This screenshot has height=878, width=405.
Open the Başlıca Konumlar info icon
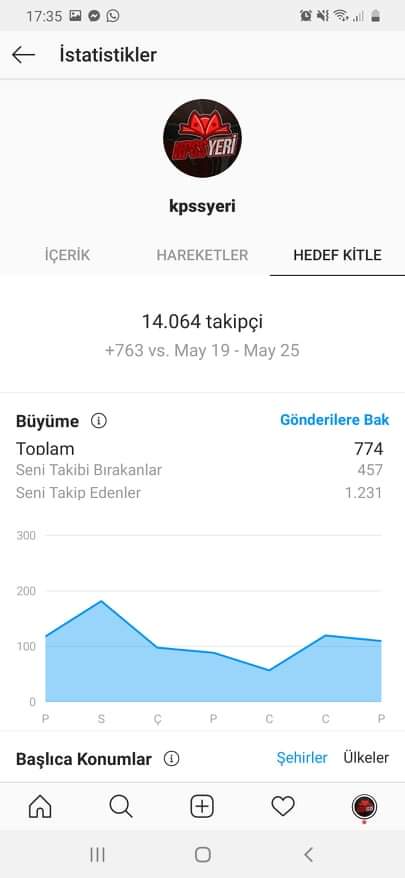(x=171, y=759)
